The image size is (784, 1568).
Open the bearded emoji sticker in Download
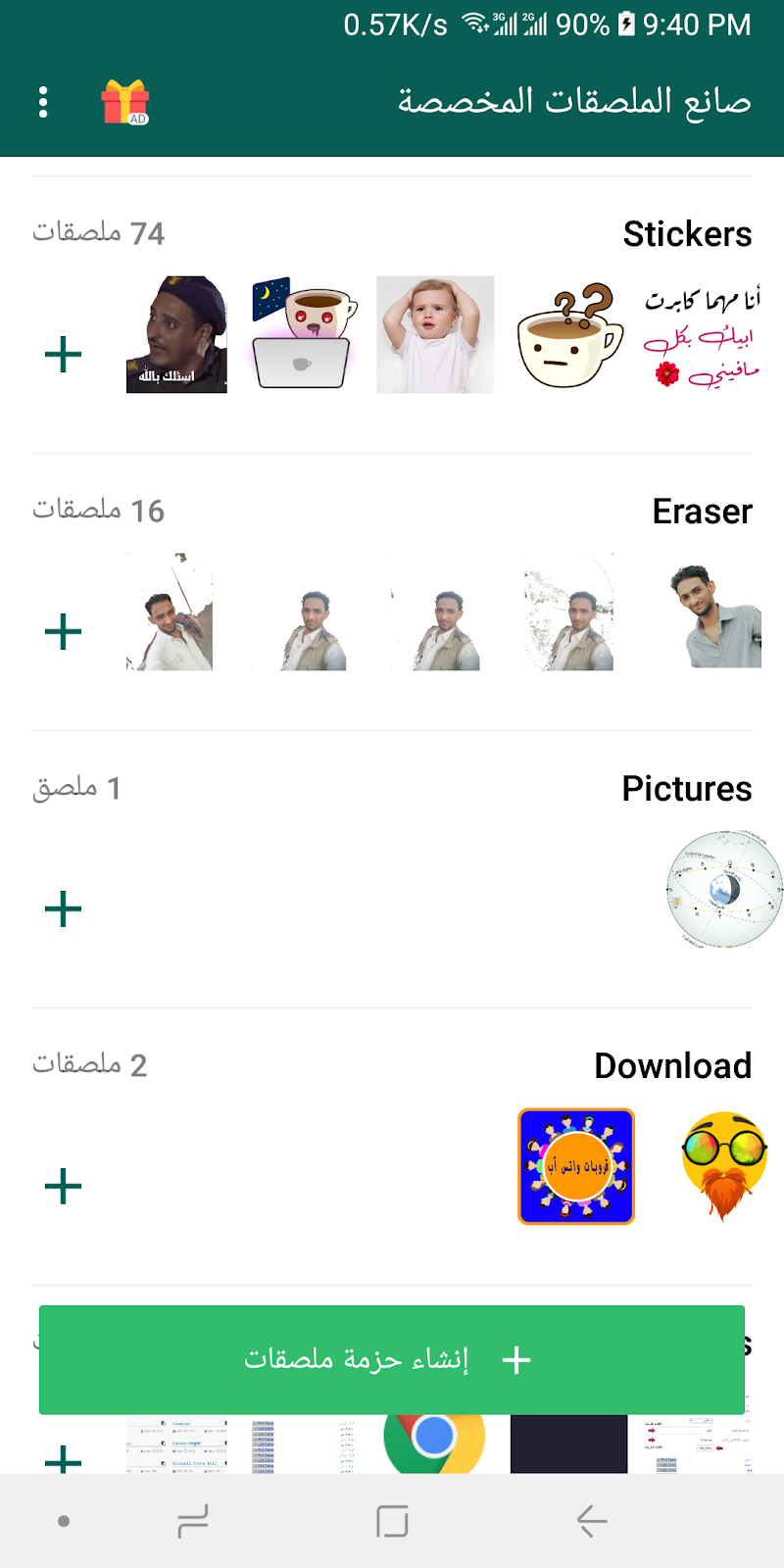pyautogui.click(x=723, y=1166)
